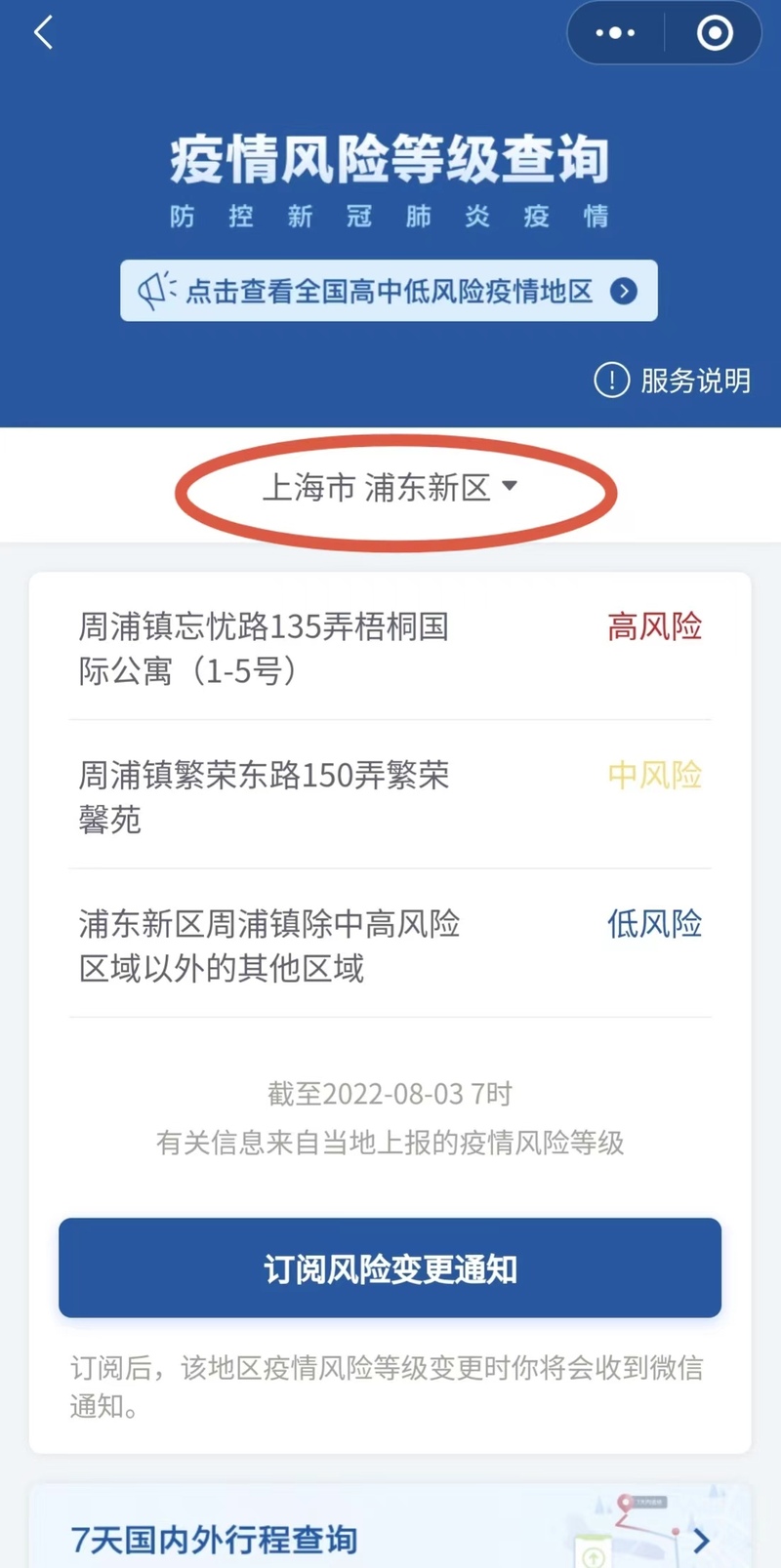Go back using the top-left arrow
The height and width of the screenshot is (1568, 781).
43,33
